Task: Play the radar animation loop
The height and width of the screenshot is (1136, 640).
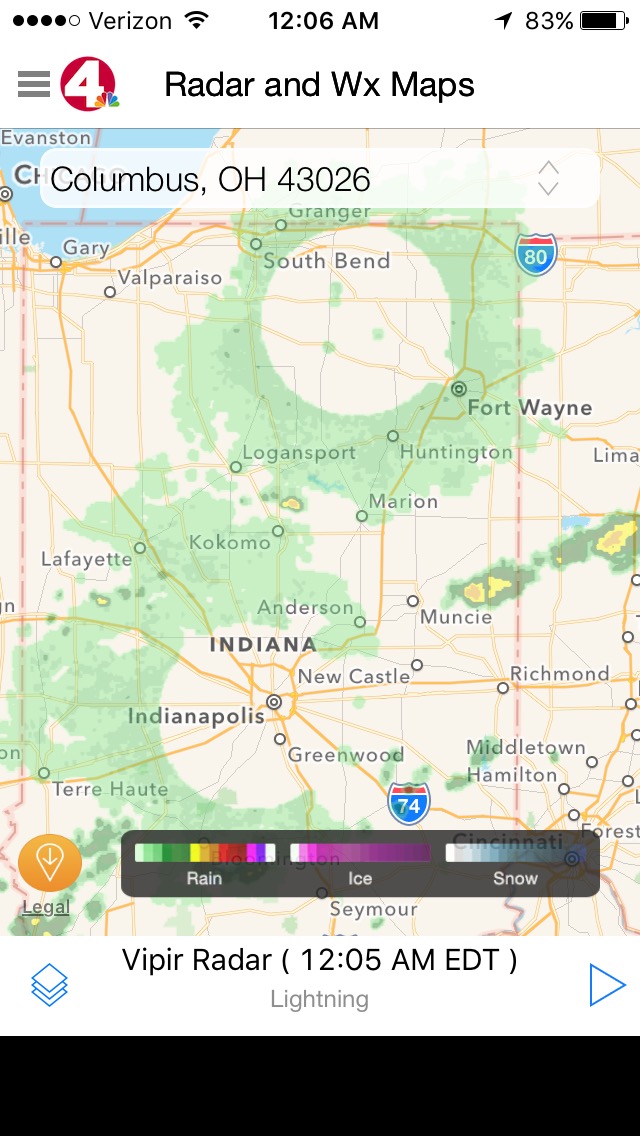Action: click(x=606, y=985)
